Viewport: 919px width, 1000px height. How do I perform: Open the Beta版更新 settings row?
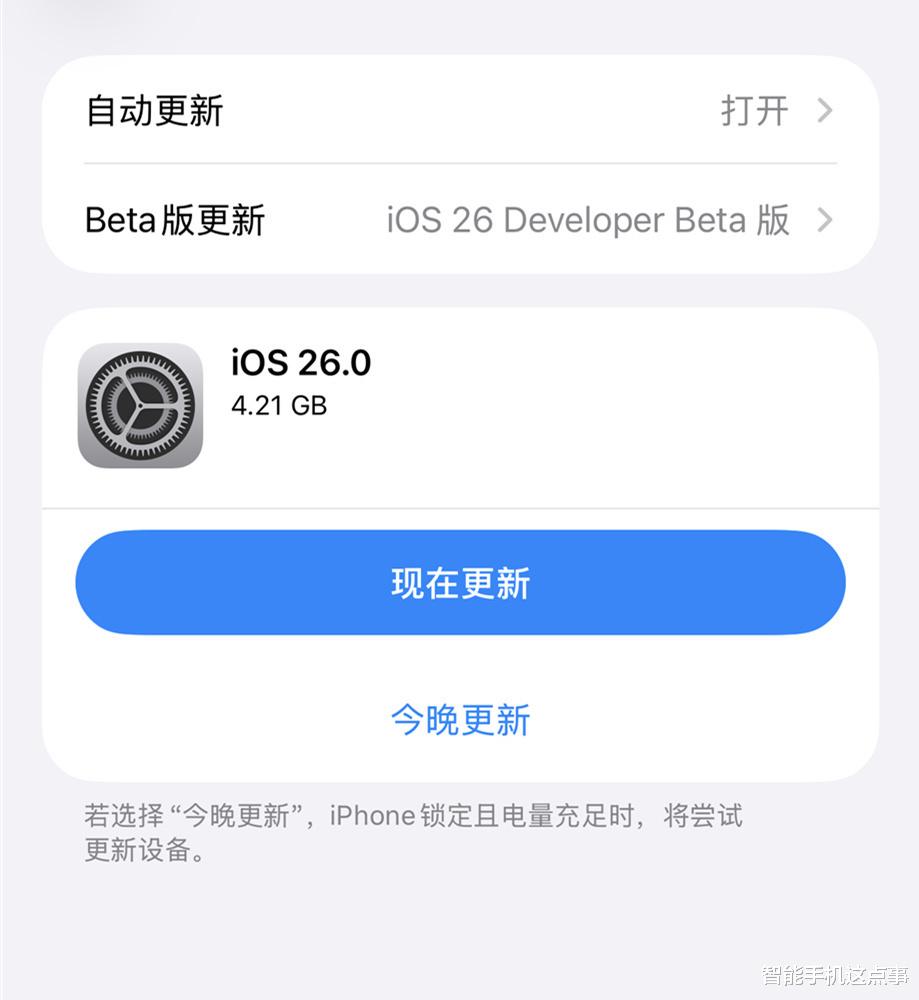[x=458, y=221]
